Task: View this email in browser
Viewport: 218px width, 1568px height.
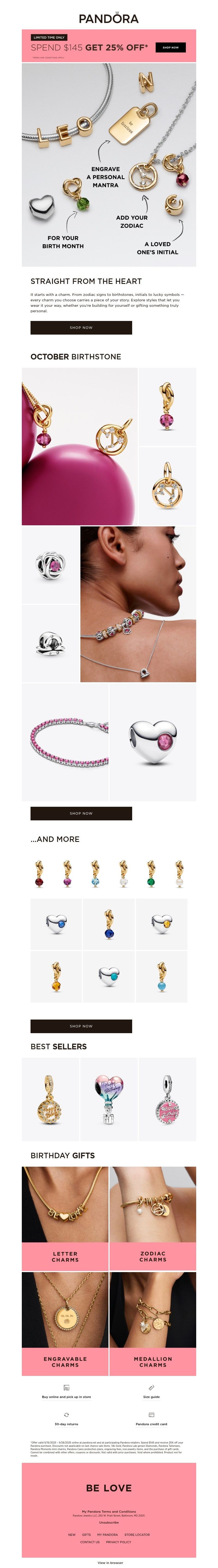Action: [x=110, y=1563]
